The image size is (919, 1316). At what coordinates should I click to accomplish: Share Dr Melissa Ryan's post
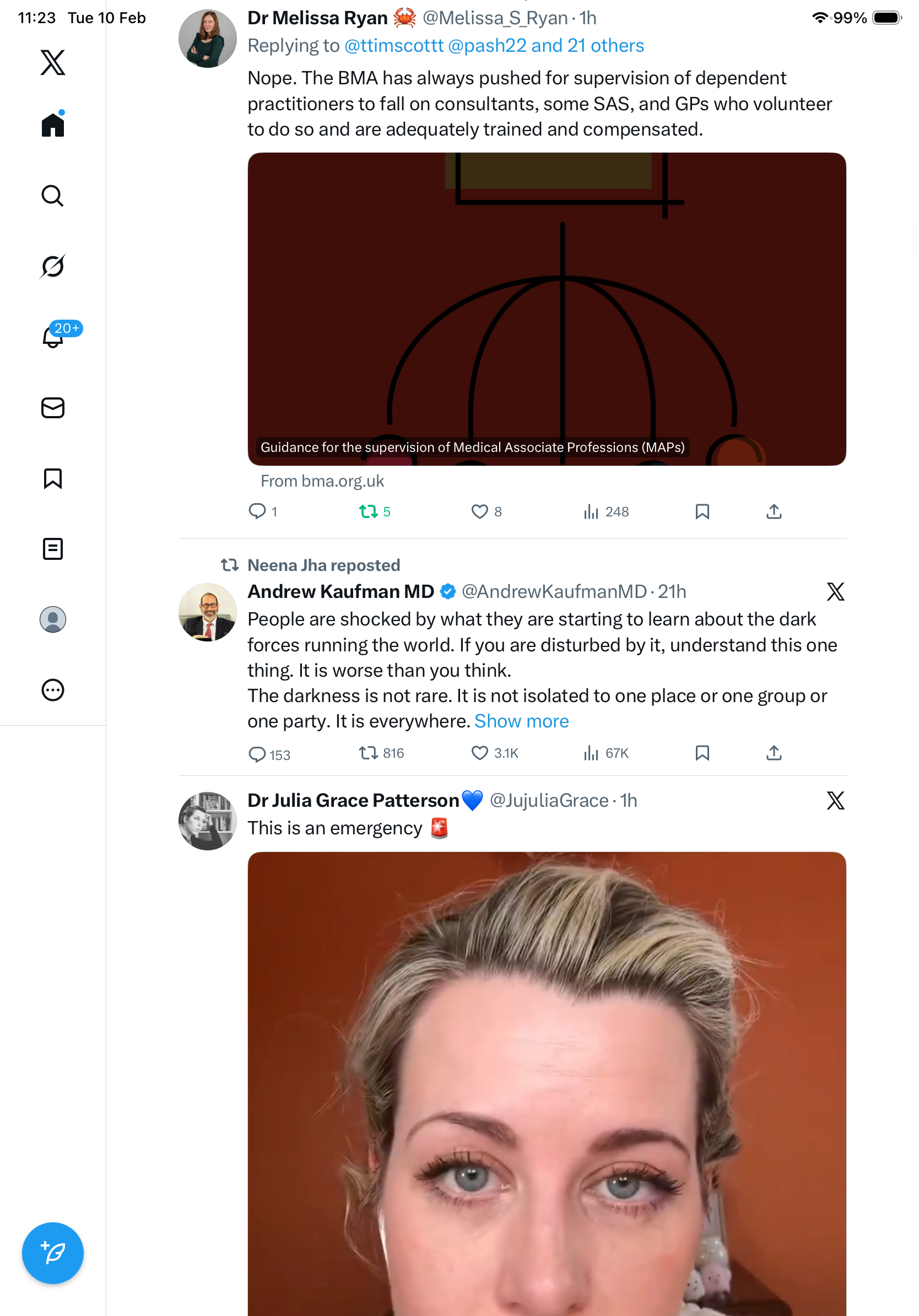[x=774, y=511]
